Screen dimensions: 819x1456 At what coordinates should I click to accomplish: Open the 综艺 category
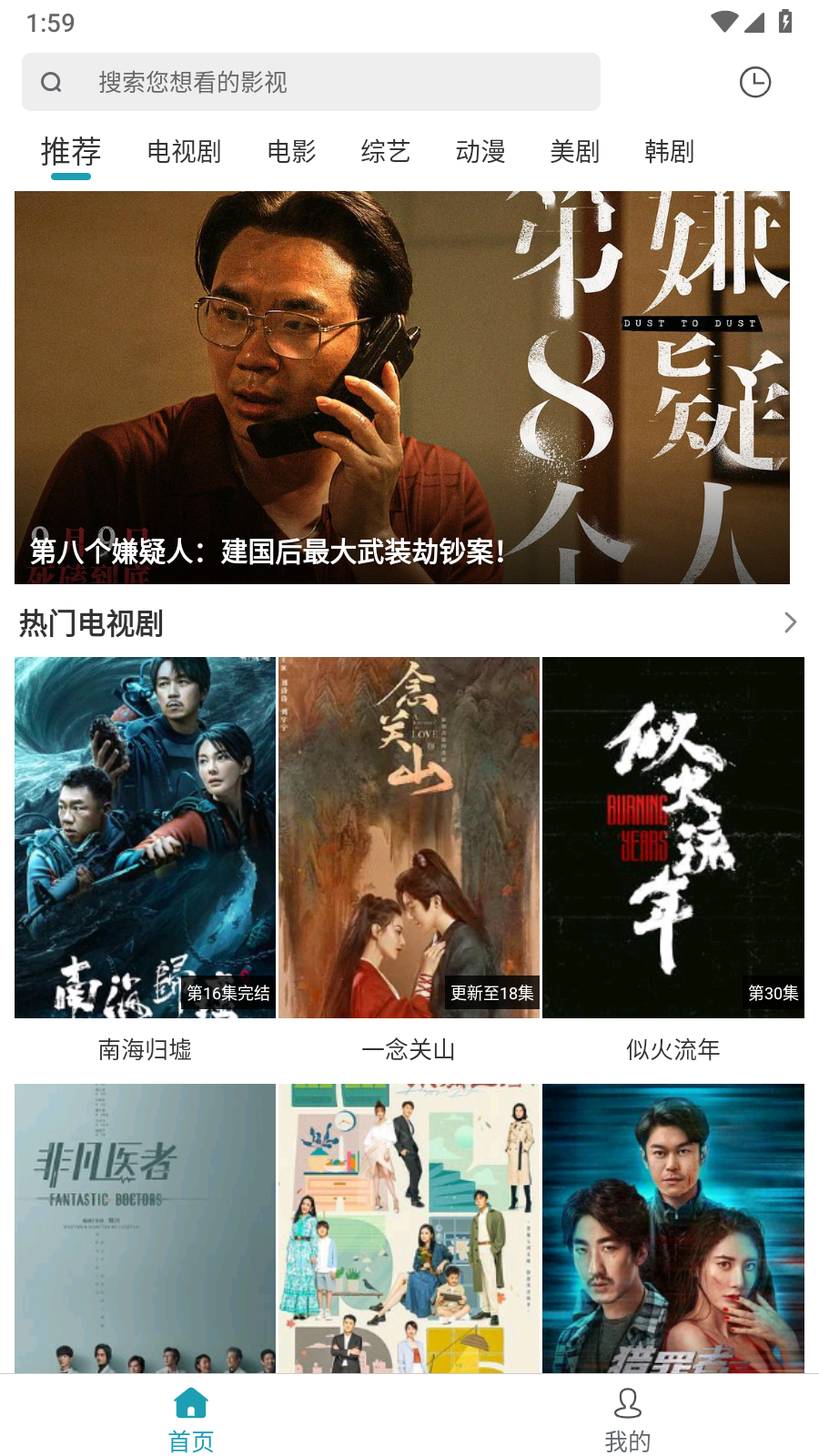tap(385, 151)
